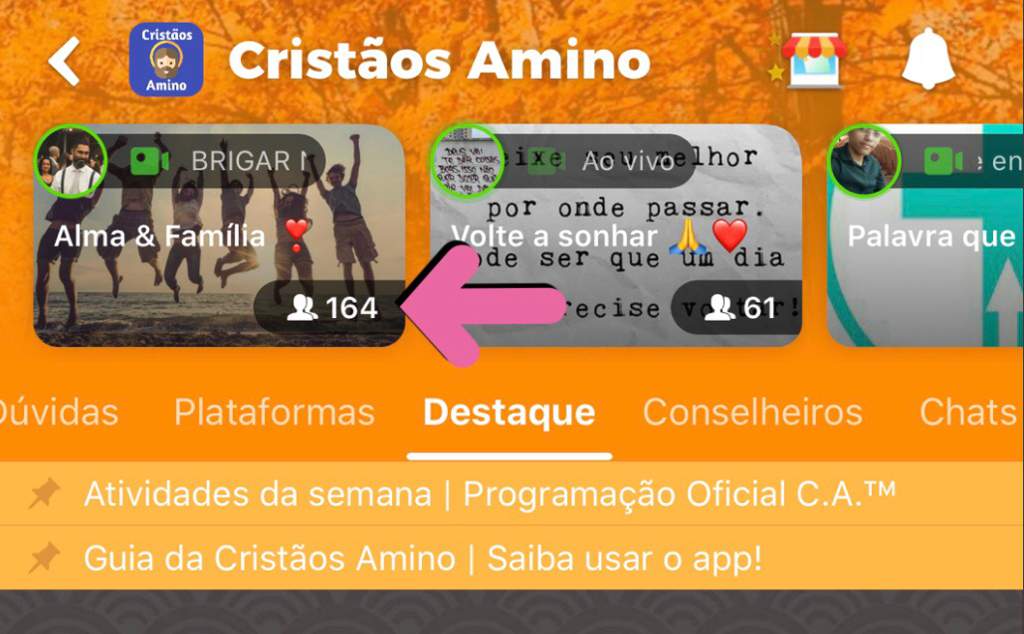
Task: Go back with the top-left arrow
Action: click(64, 62)
